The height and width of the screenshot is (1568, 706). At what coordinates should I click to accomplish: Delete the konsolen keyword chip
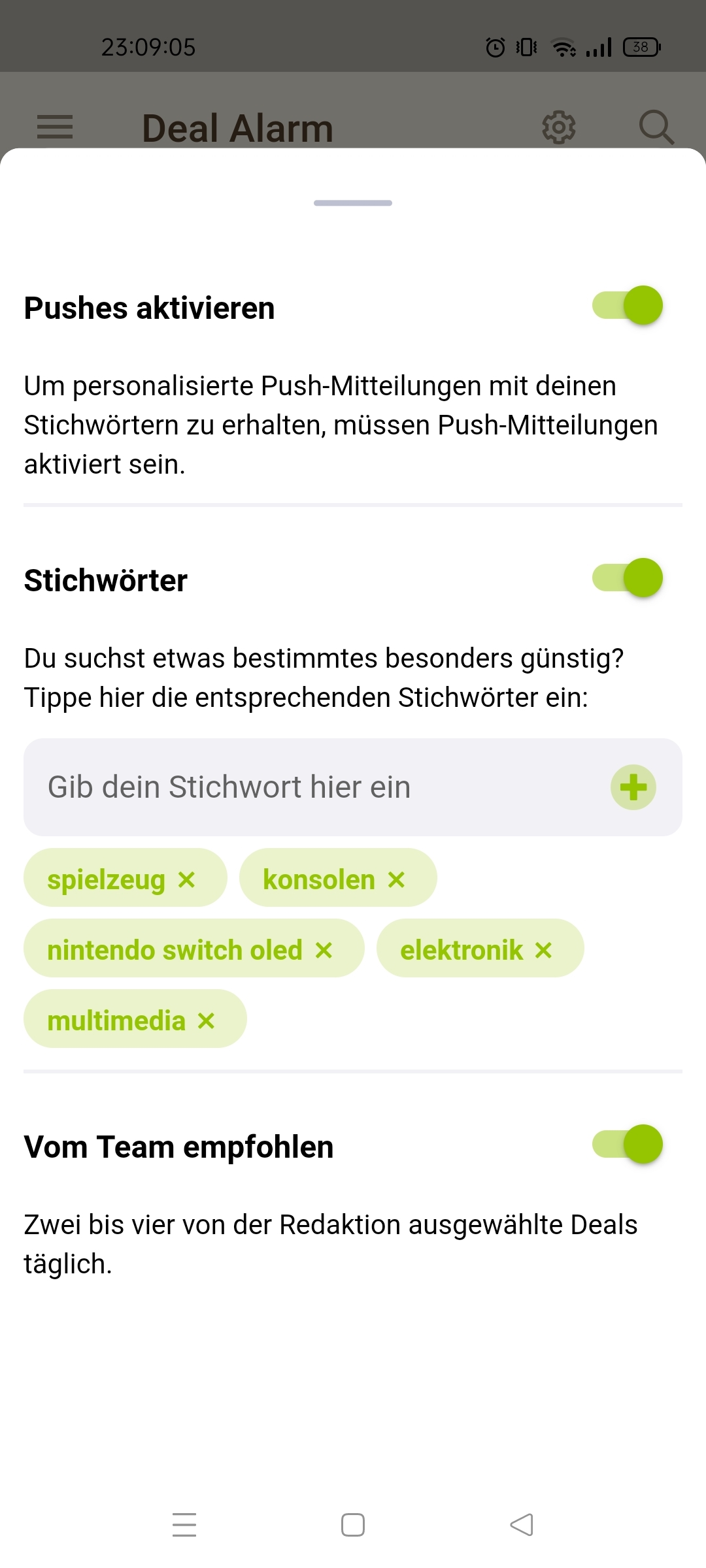click(x=396, y=879)
